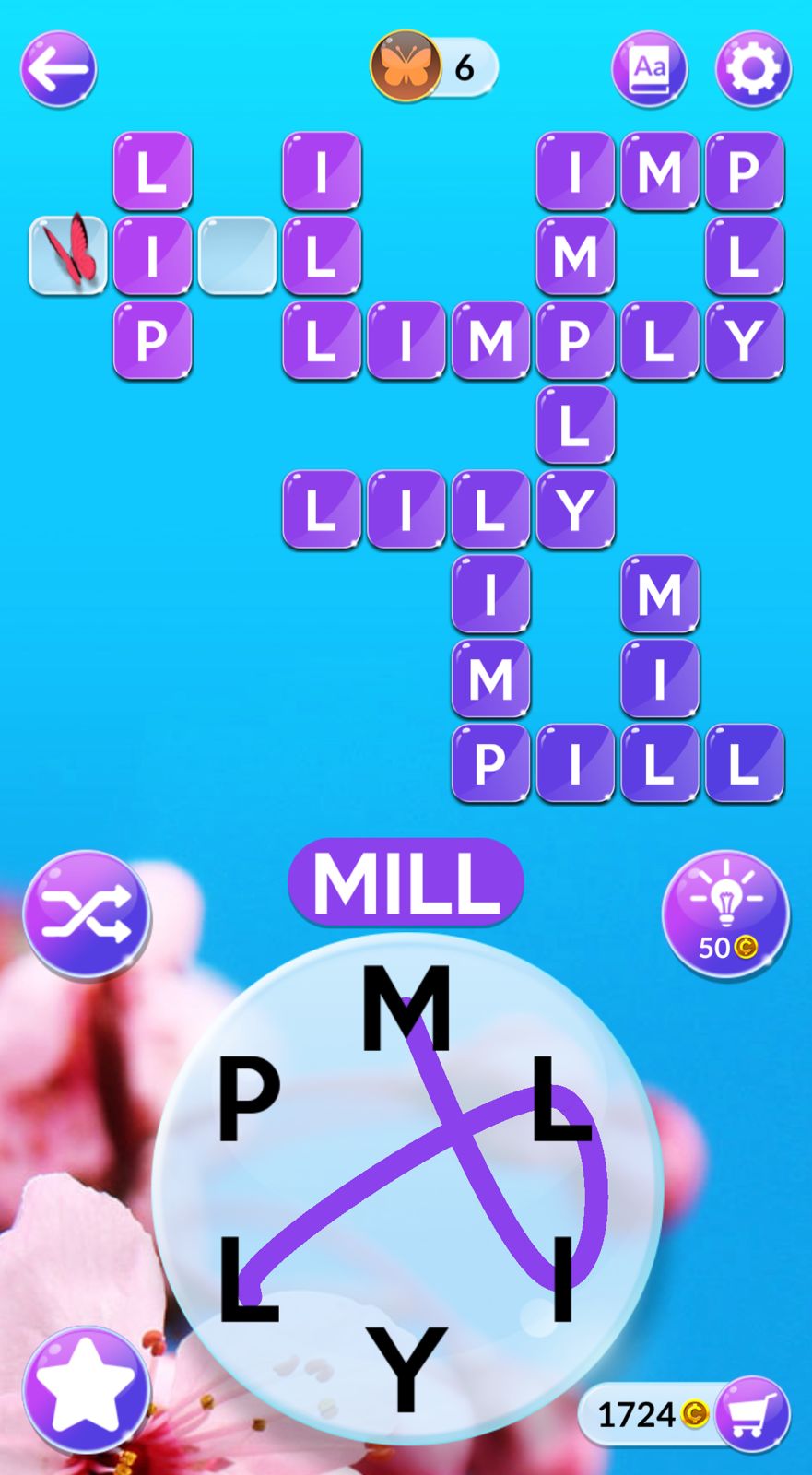Open the shopping cart store

click(752, 1413)
